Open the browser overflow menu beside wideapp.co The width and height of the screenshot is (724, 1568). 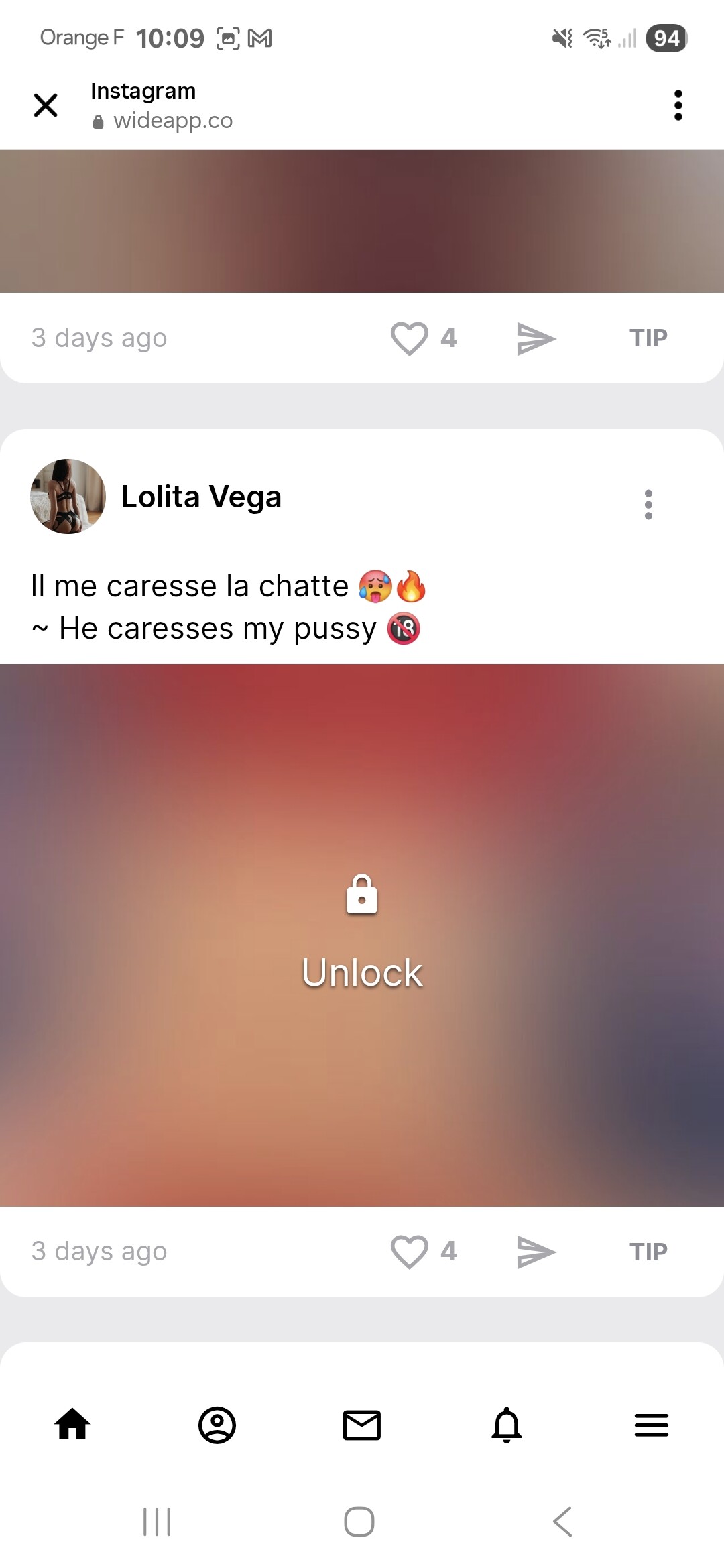pos(678,105)
